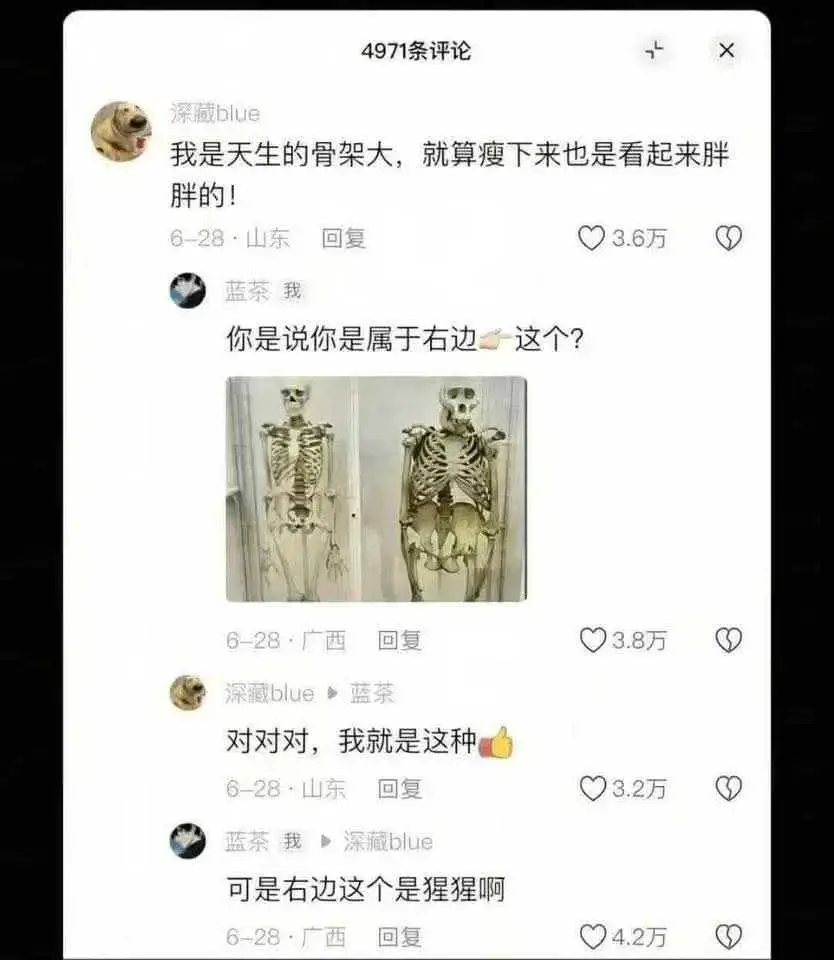Open the skeleton comparison picture
The height and width of the screenshot is (960, 834).
[376, 489]
